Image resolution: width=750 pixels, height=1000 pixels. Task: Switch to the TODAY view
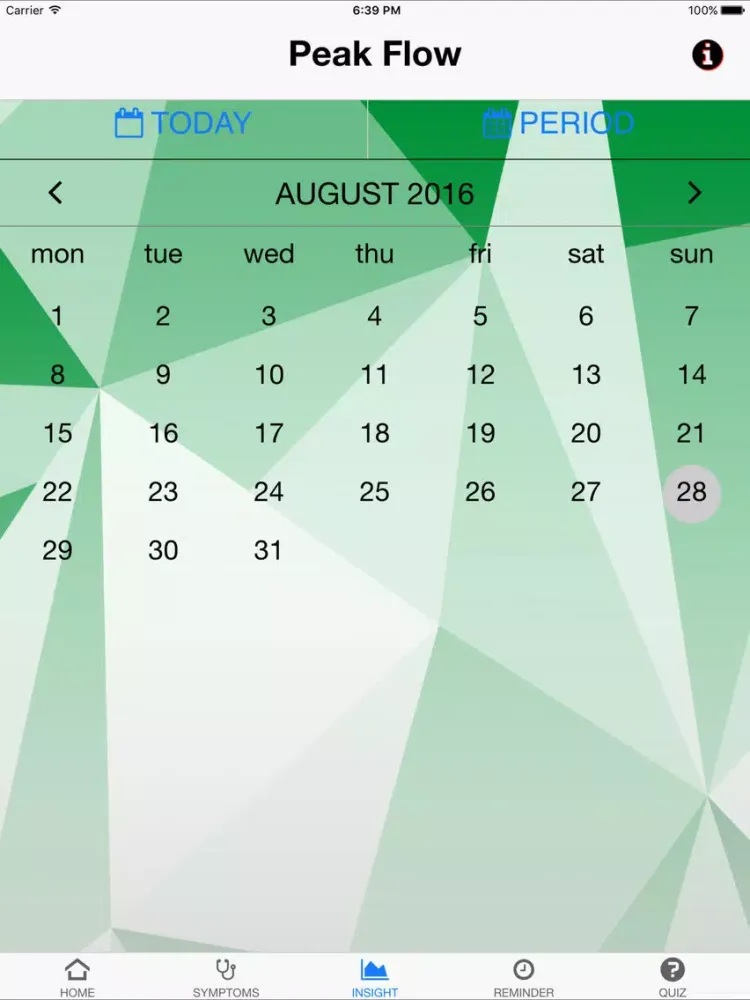[x=183, y=124]
